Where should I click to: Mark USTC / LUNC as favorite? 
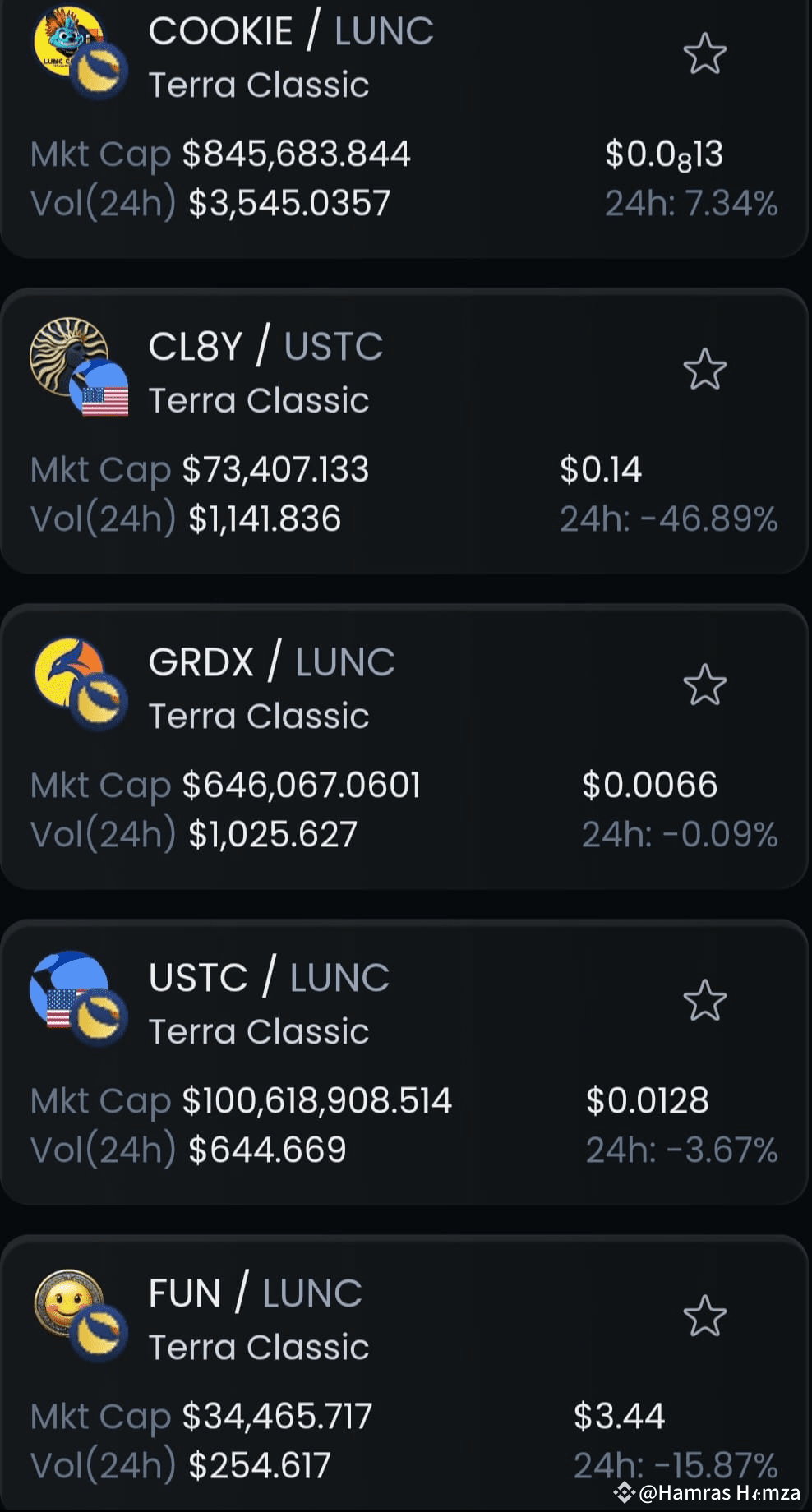(x=704, y=1000)
